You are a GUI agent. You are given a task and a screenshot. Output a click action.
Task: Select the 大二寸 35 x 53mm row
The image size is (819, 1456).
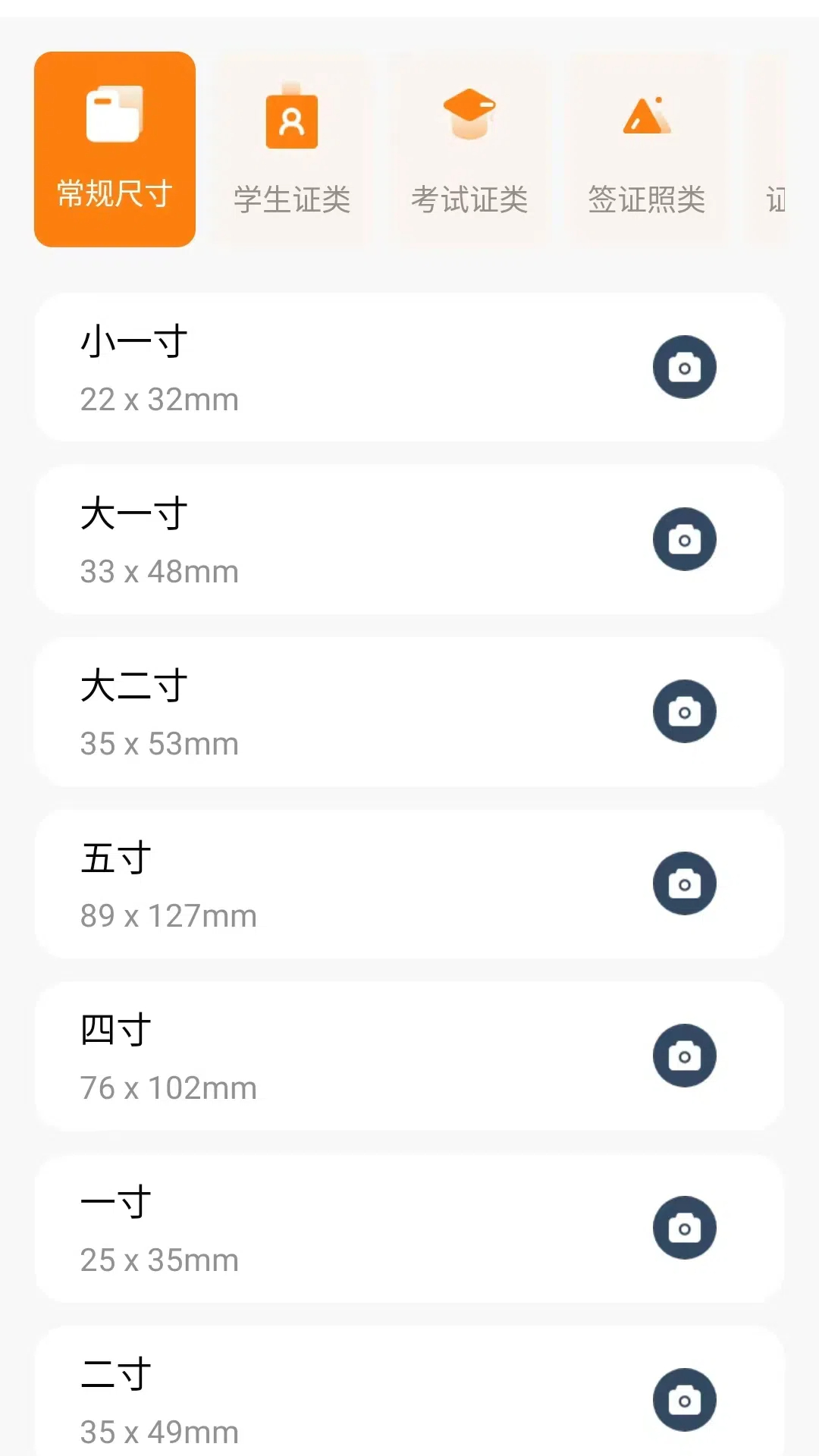303,712
